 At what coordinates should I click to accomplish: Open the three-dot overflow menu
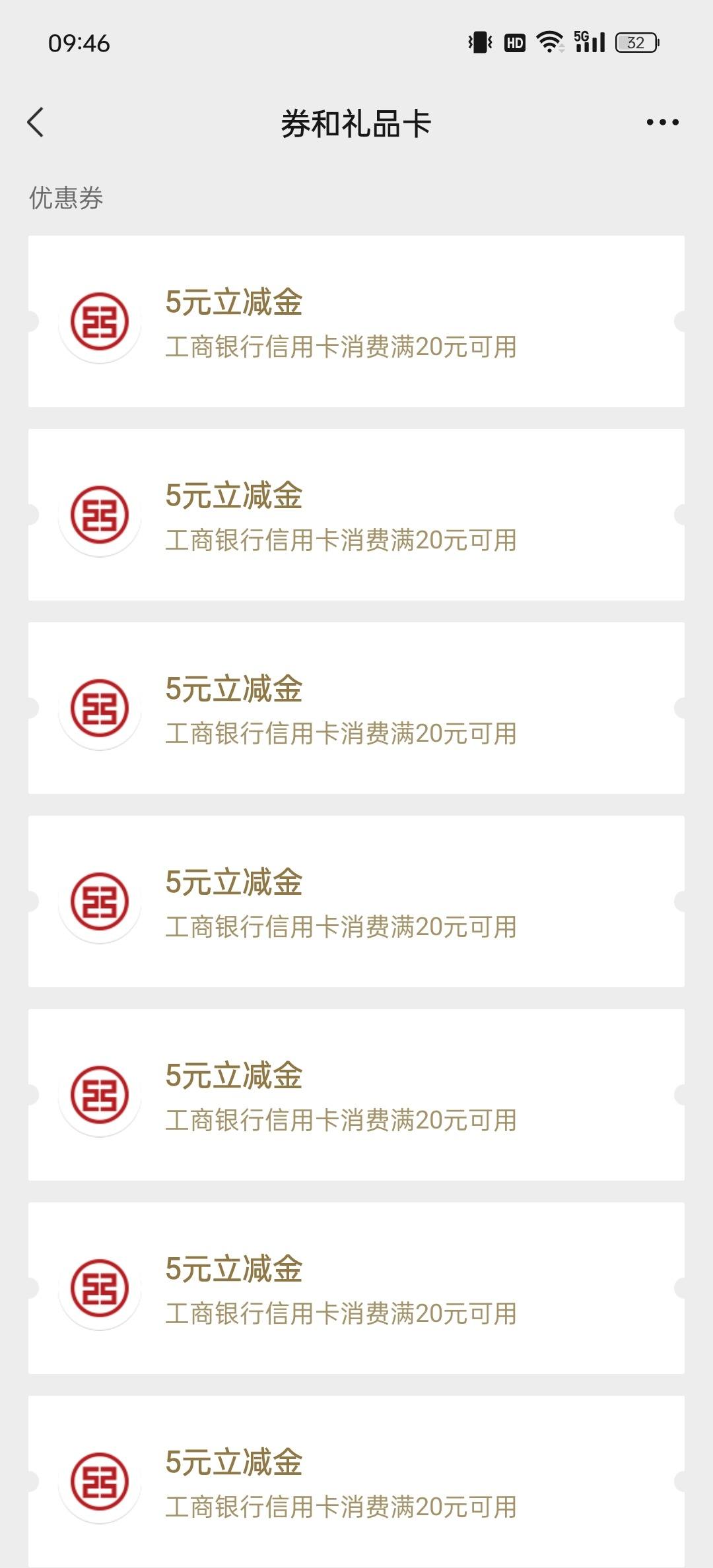[662, 122]
